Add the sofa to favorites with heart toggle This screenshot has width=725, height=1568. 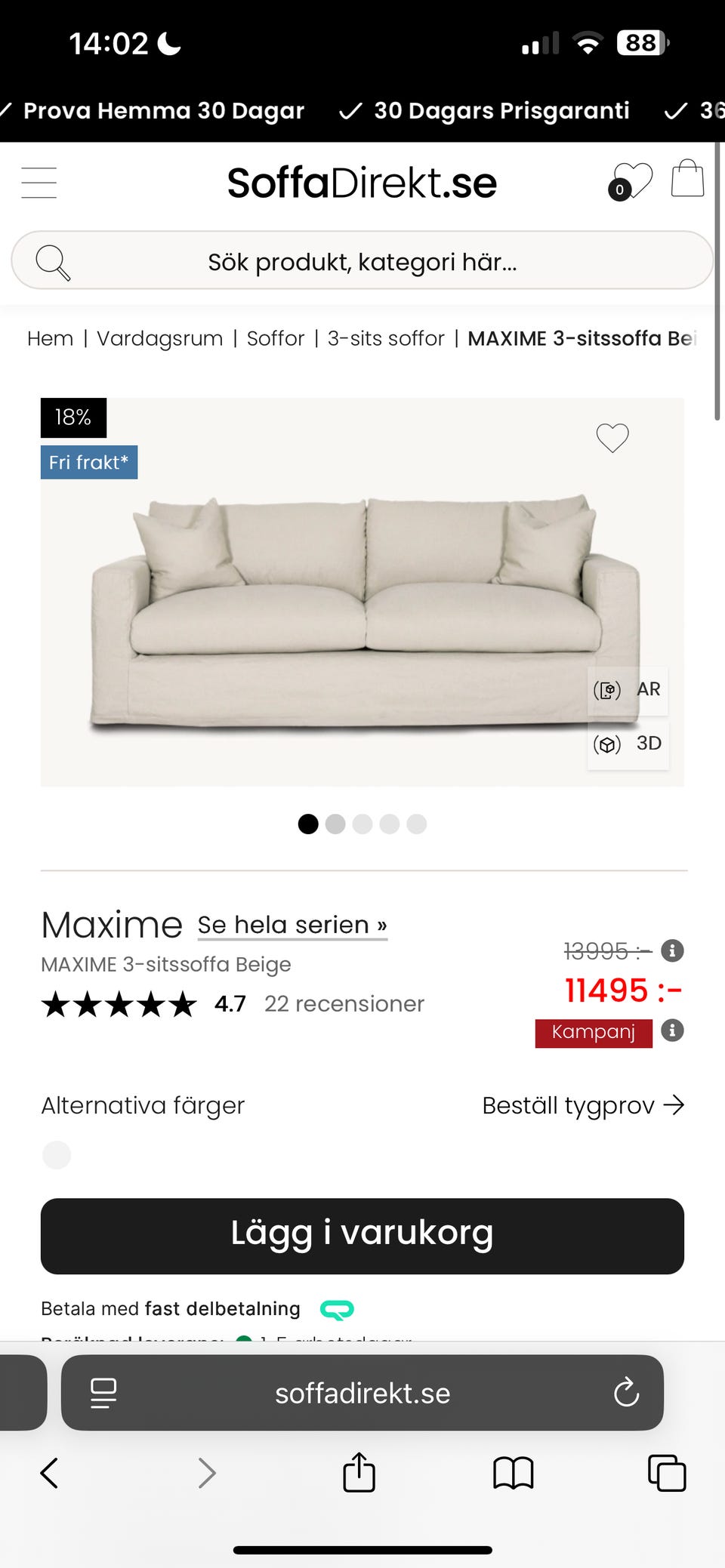click(x=612, y=438)
